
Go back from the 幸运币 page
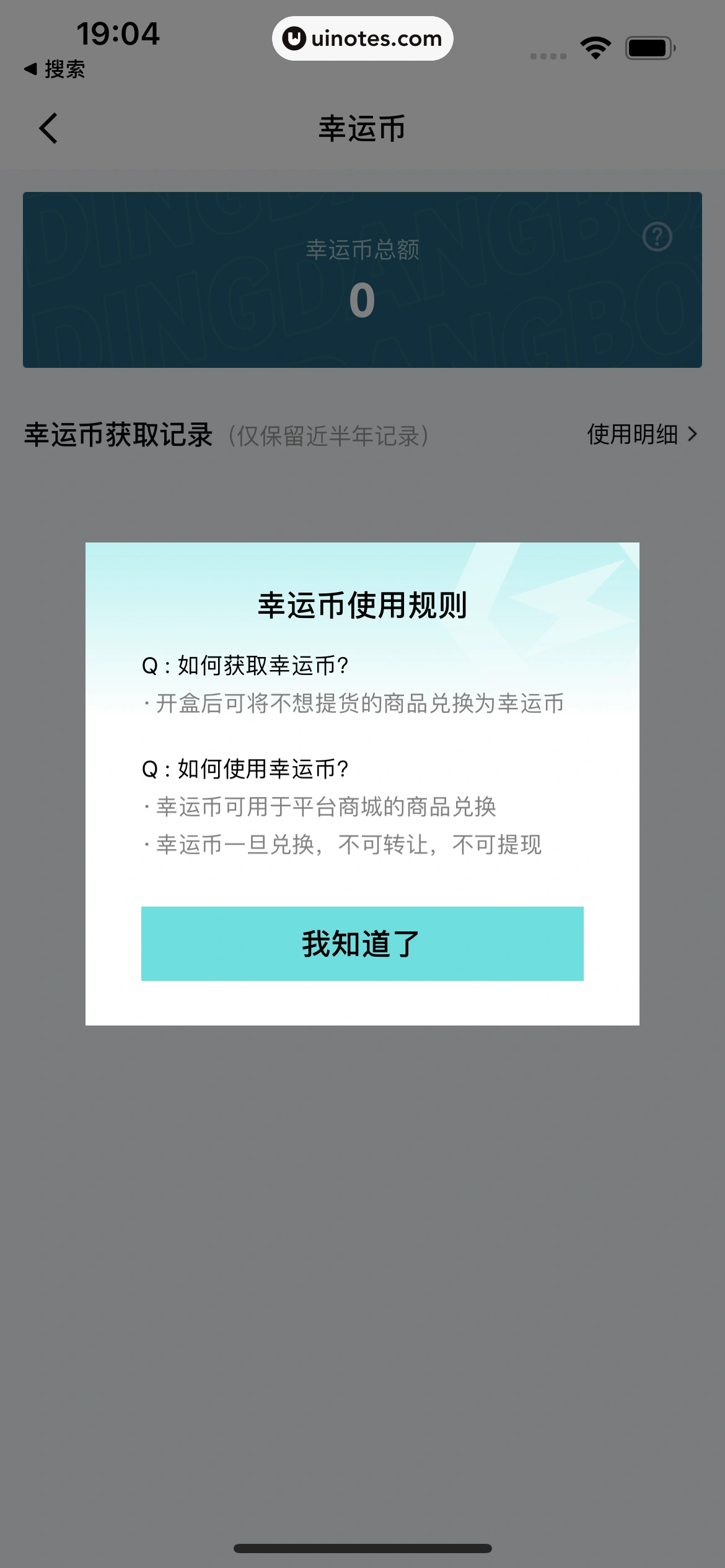coord(48,128)
